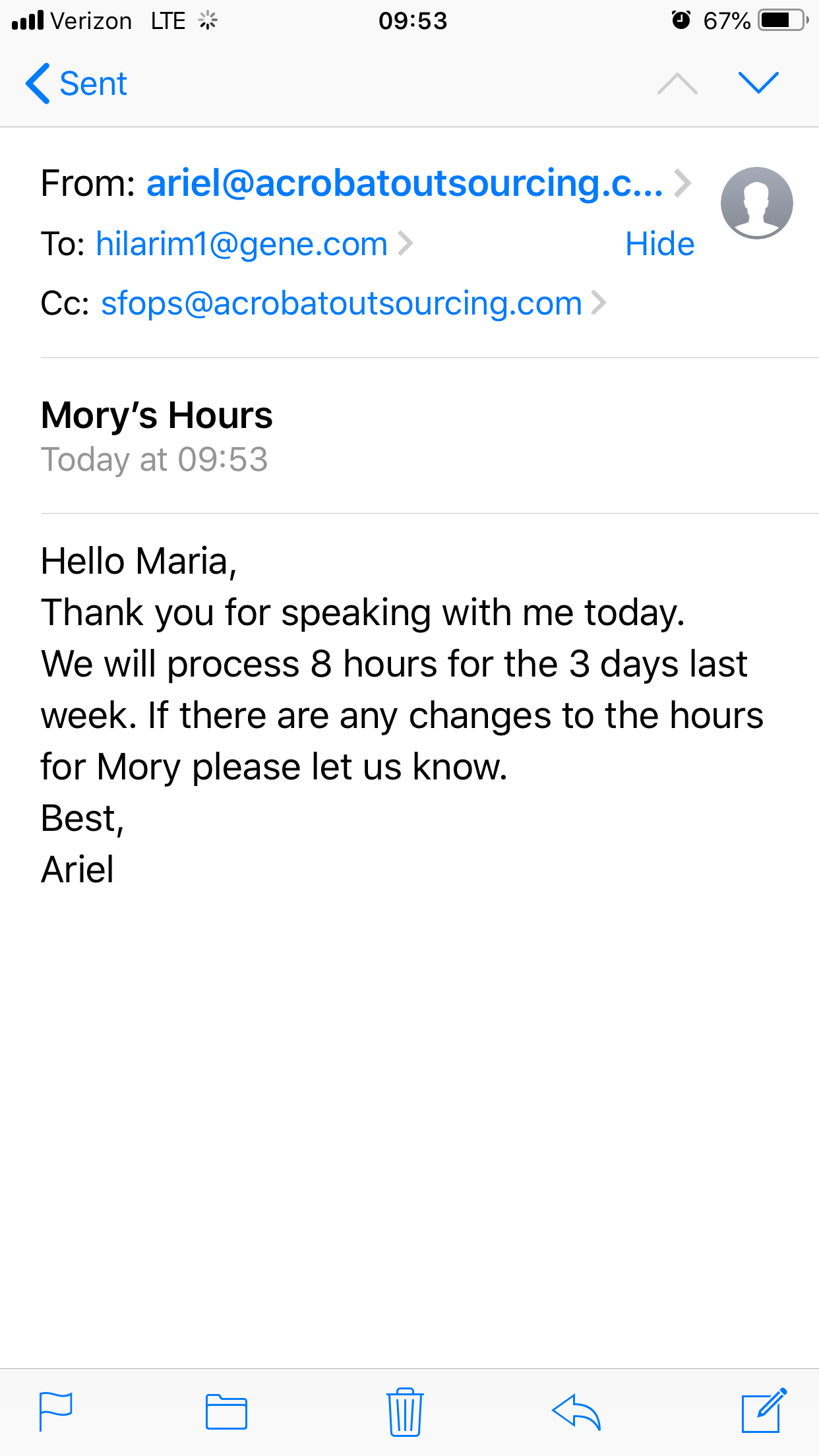The height and width of the screenshot is (1456, 819).
Task: Open sender ariel@acrobatoutsourcing contact details
Action: click(x=405, y=183)
